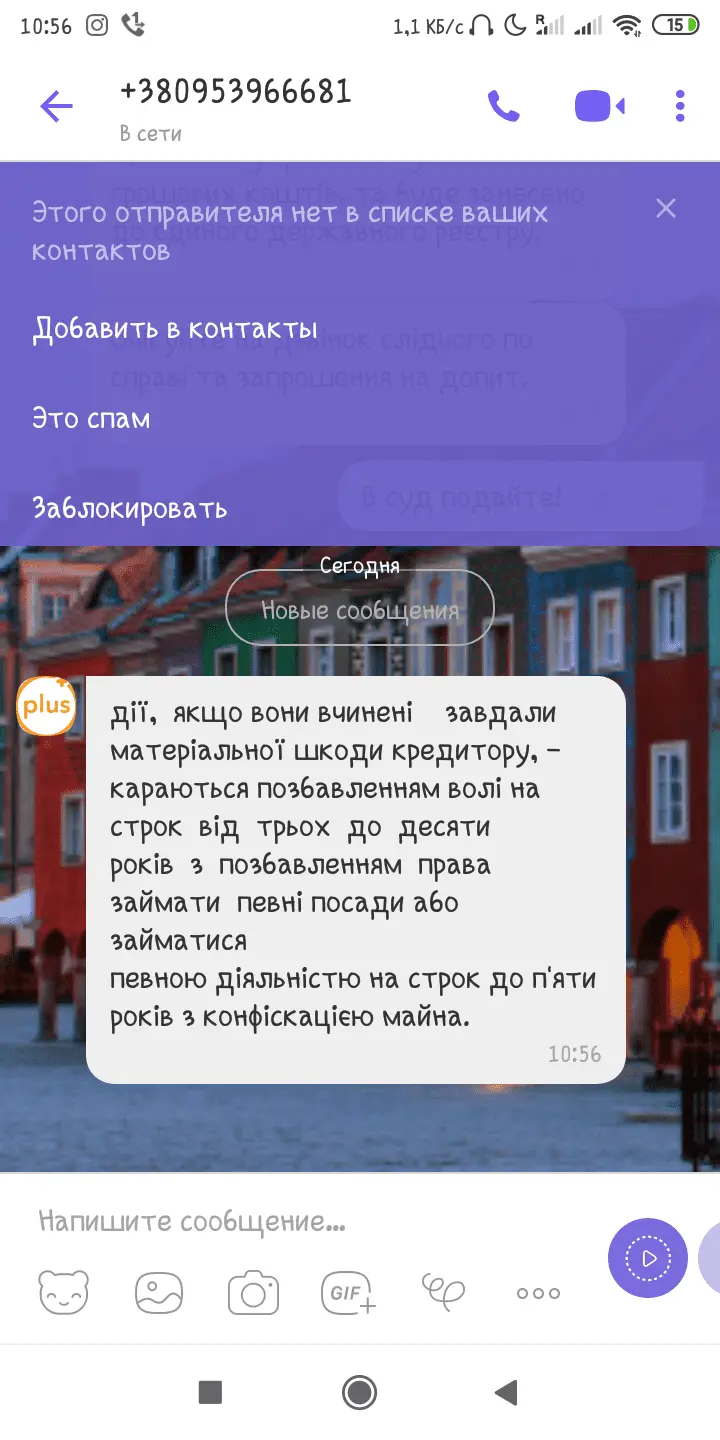This screenshot has height=1440, width=720.
Task: Start a video call with this number
Action: pos(599,106)
